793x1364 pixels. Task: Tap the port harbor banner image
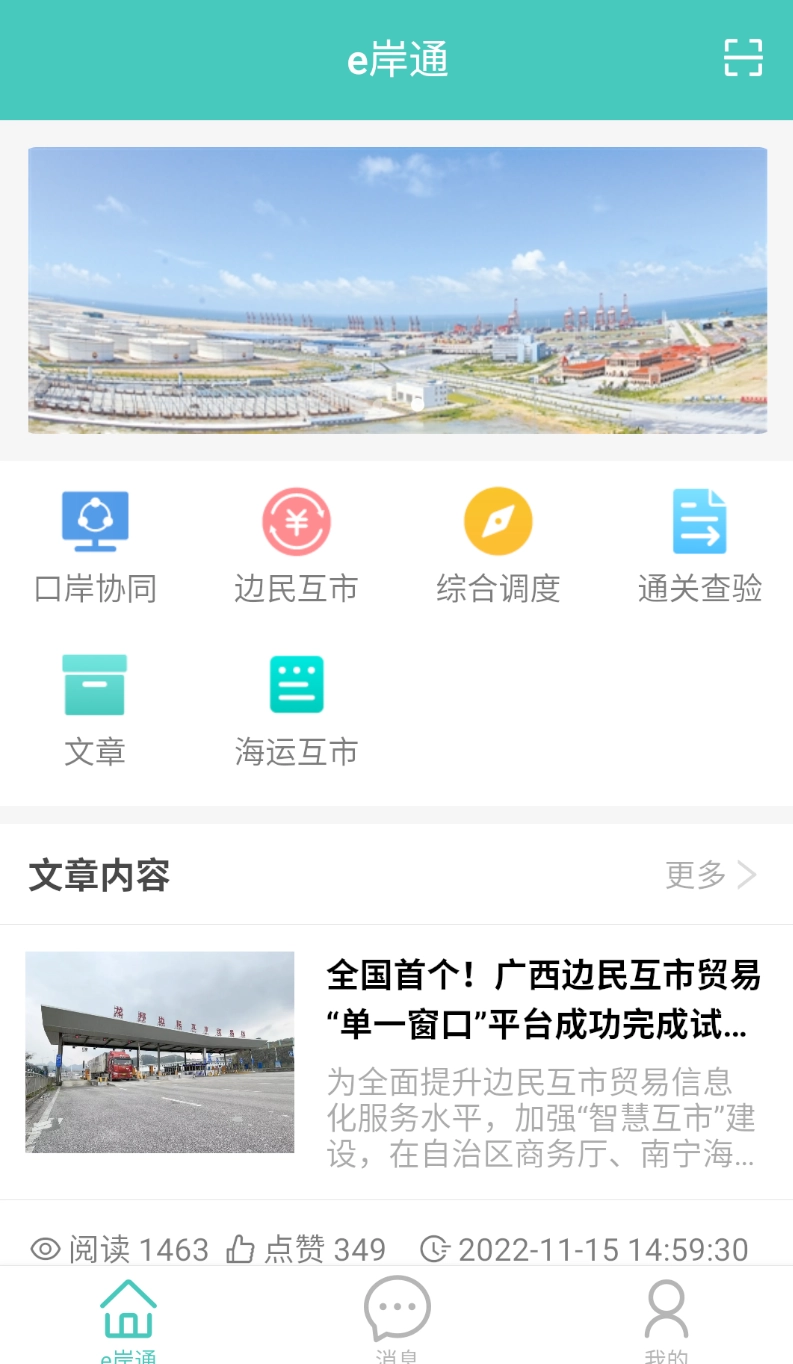(x=396, y=290)
